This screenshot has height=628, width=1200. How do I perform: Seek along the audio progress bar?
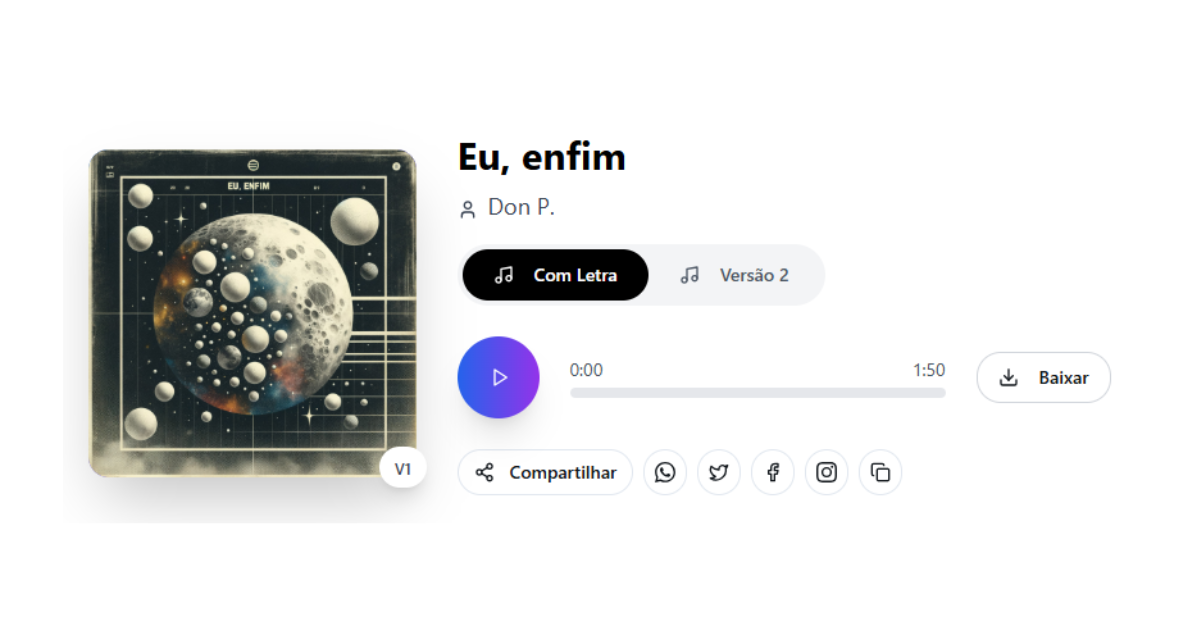pos(757,393)
